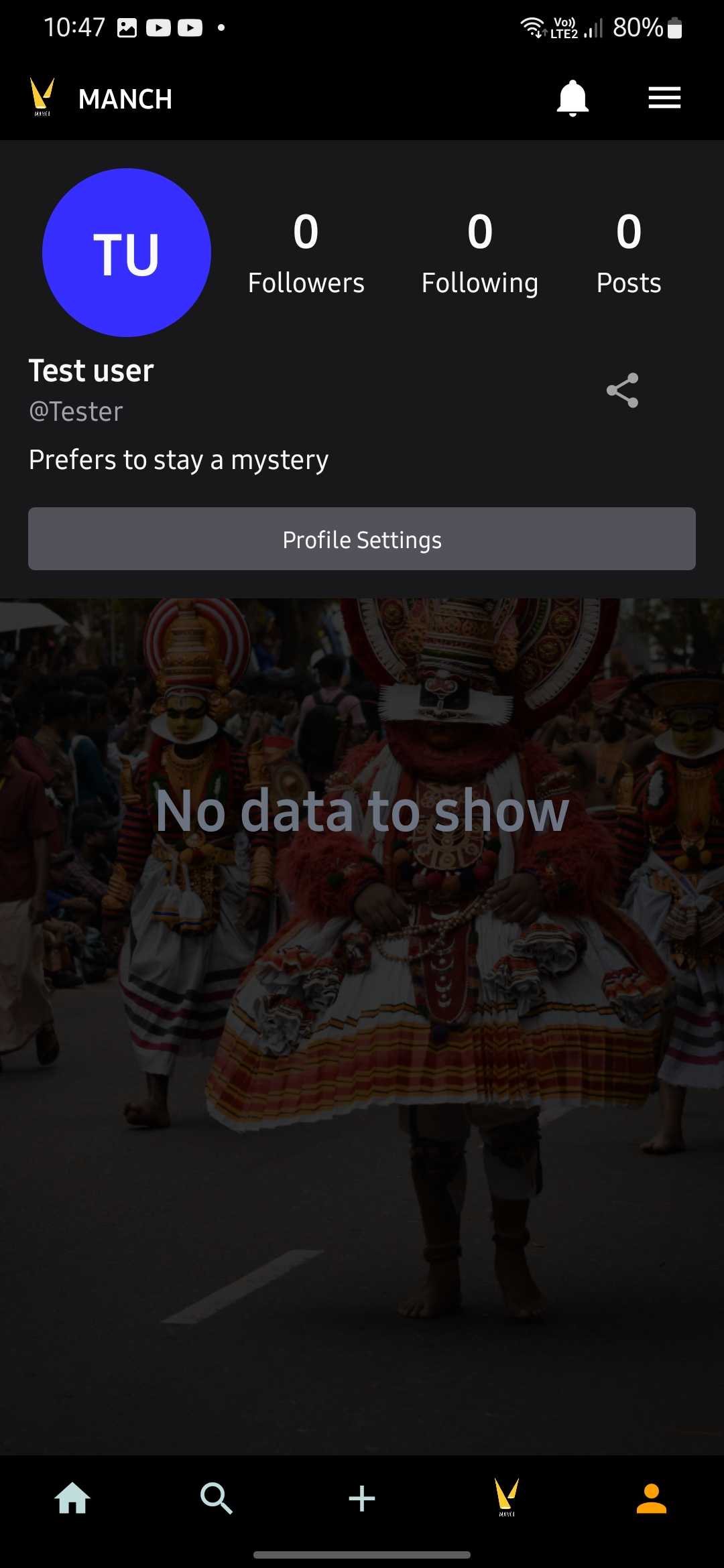Image resolution: width=724 pixels, height=1568 pixels.
Task: Select the Profile tab
Action: click(652, 1498)
